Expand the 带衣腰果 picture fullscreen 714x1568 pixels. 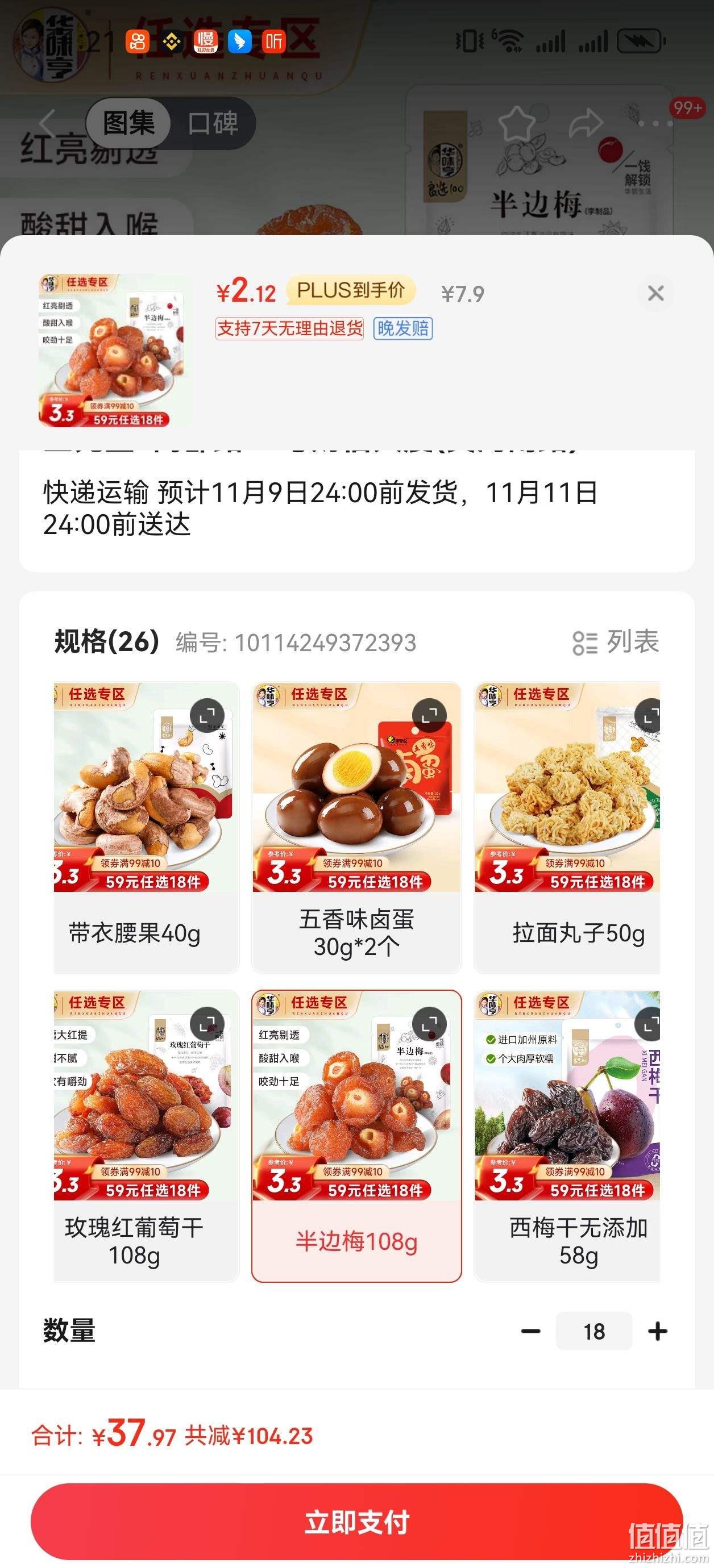pos(207,715)
